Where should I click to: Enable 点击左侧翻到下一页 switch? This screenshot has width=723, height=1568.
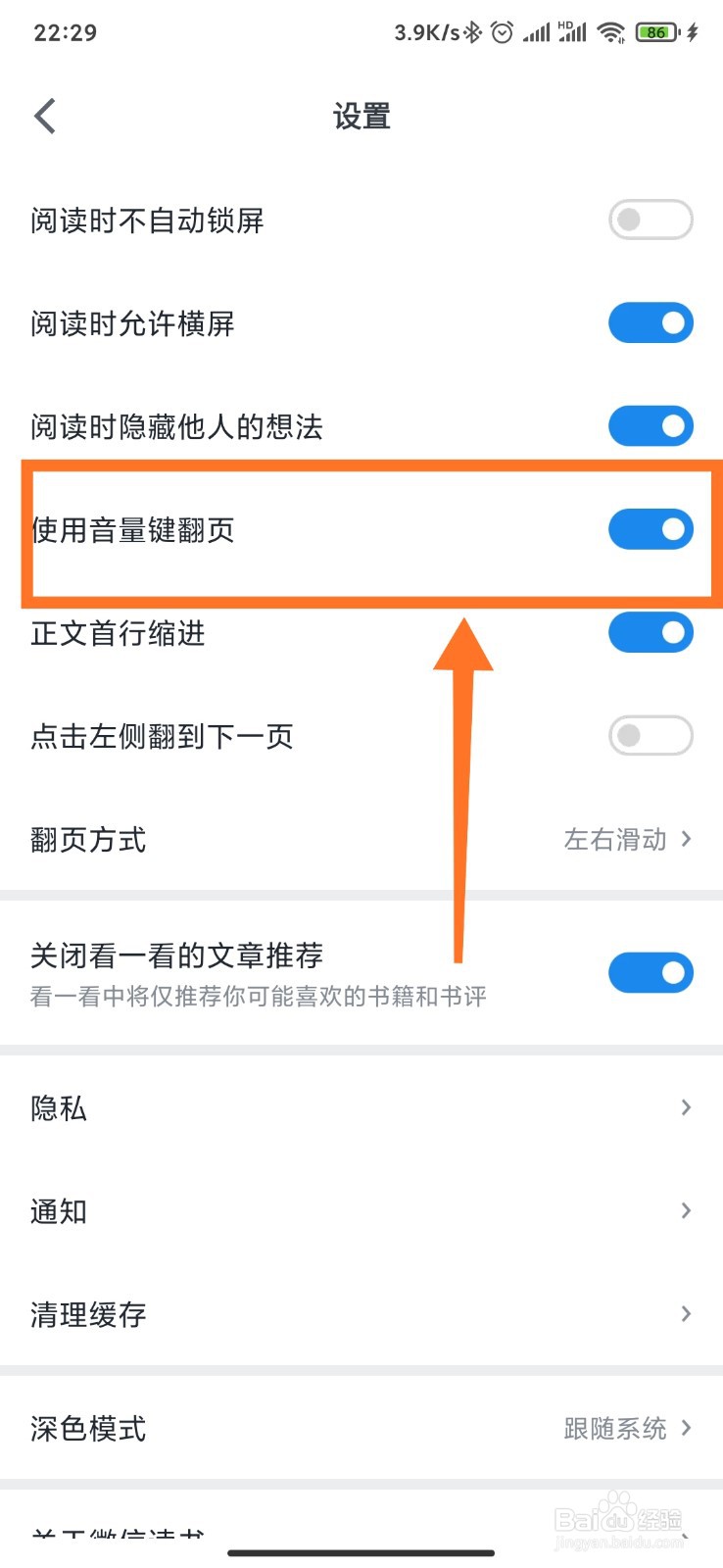(651, 735)
